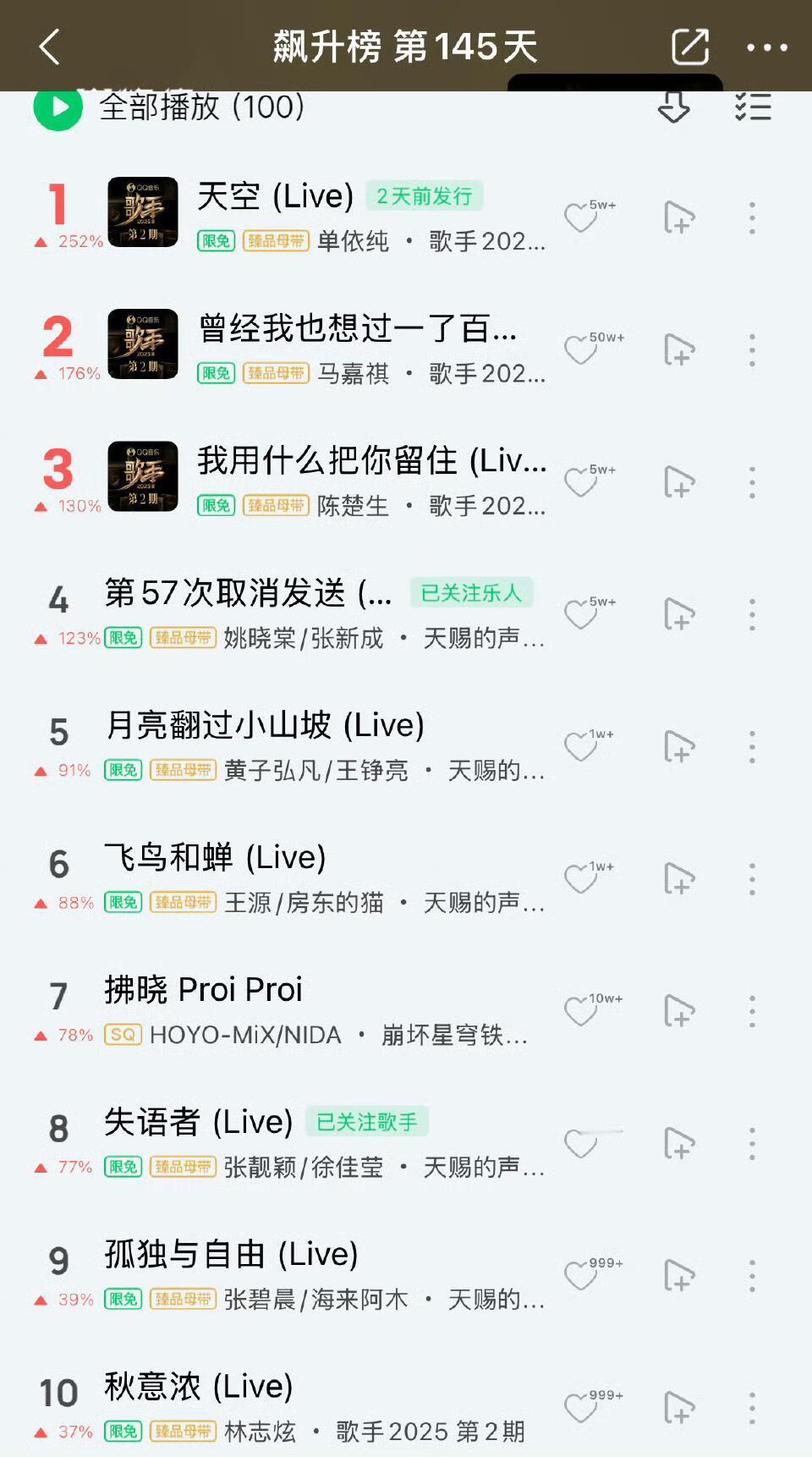
Task: Like 飞鸟和蝉 (Live)
Action: coord(581,880)
